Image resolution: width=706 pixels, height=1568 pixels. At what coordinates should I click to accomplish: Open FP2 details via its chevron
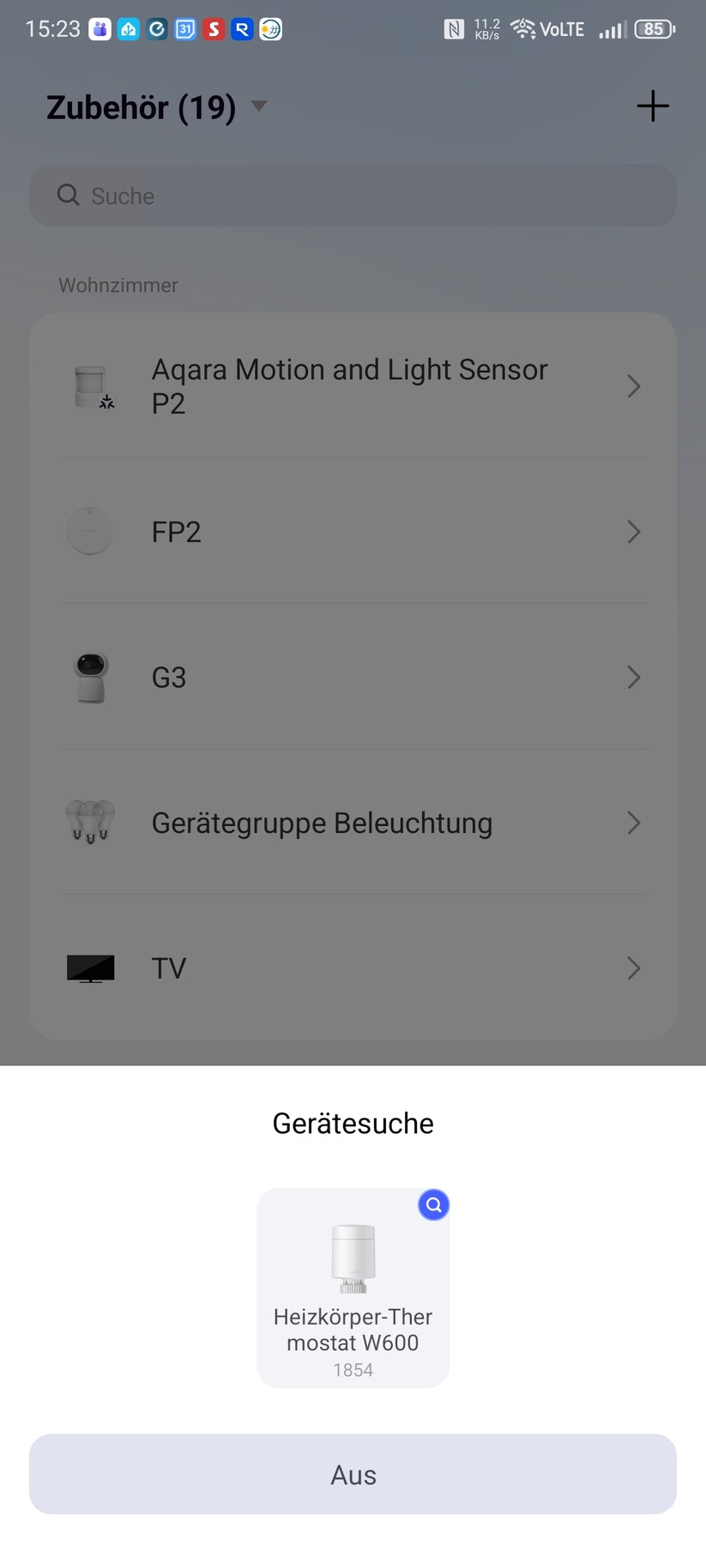633,532
